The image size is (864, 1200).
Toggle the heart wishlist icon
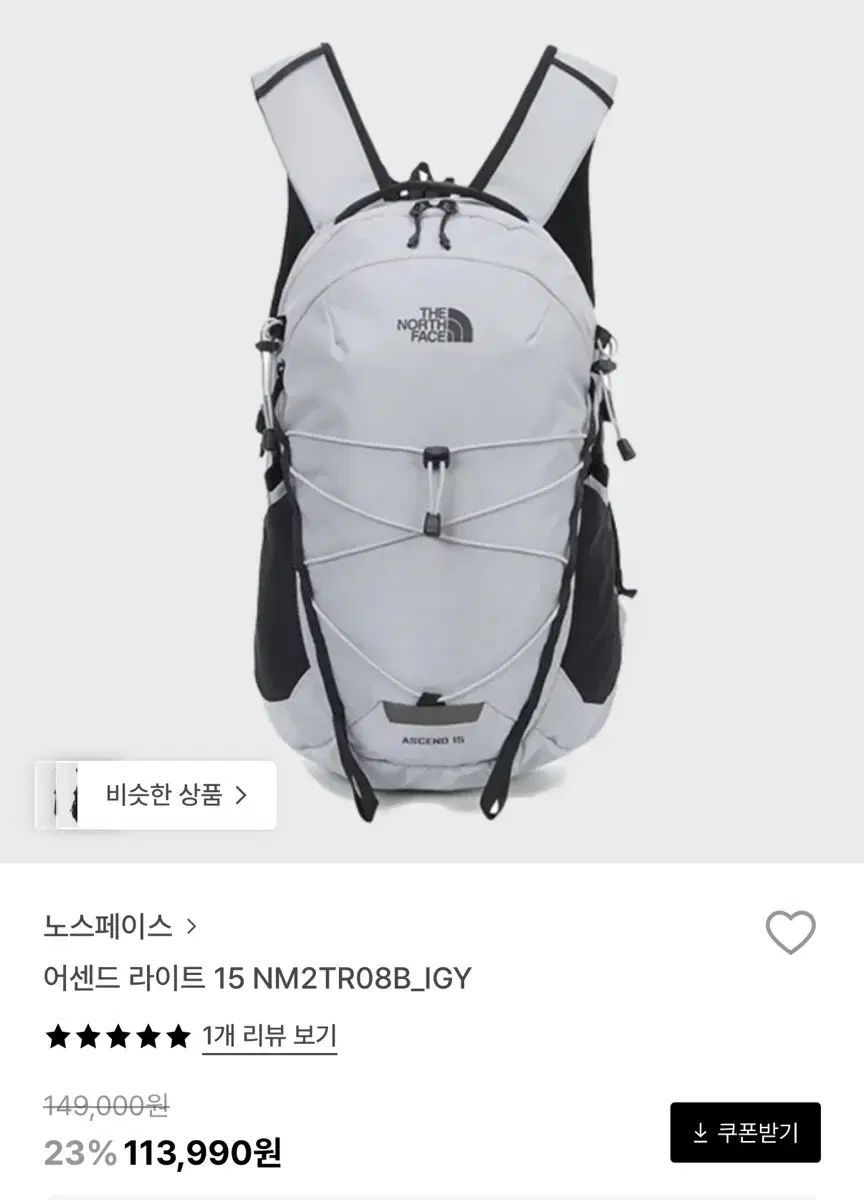coord(791,931)
